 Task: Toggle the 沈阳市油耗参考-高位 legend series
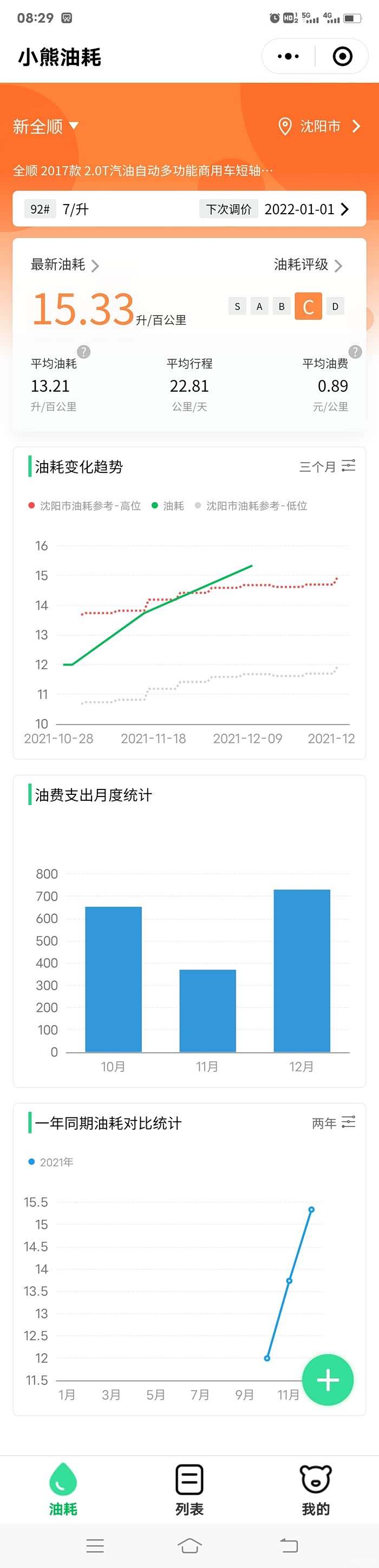point(84,506)
